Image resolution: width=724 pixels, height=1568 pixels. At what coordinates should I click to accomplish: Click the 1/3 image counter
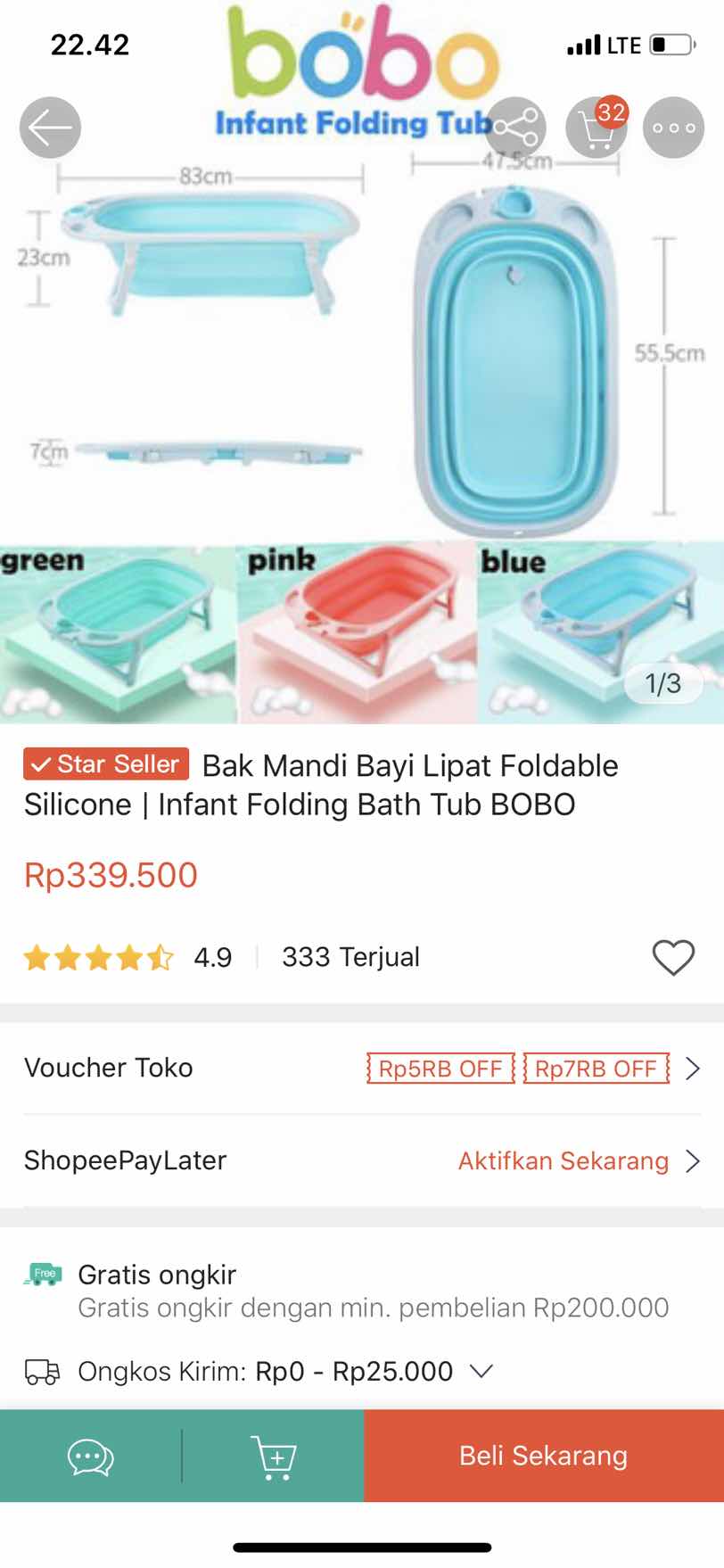click(663, 682)
